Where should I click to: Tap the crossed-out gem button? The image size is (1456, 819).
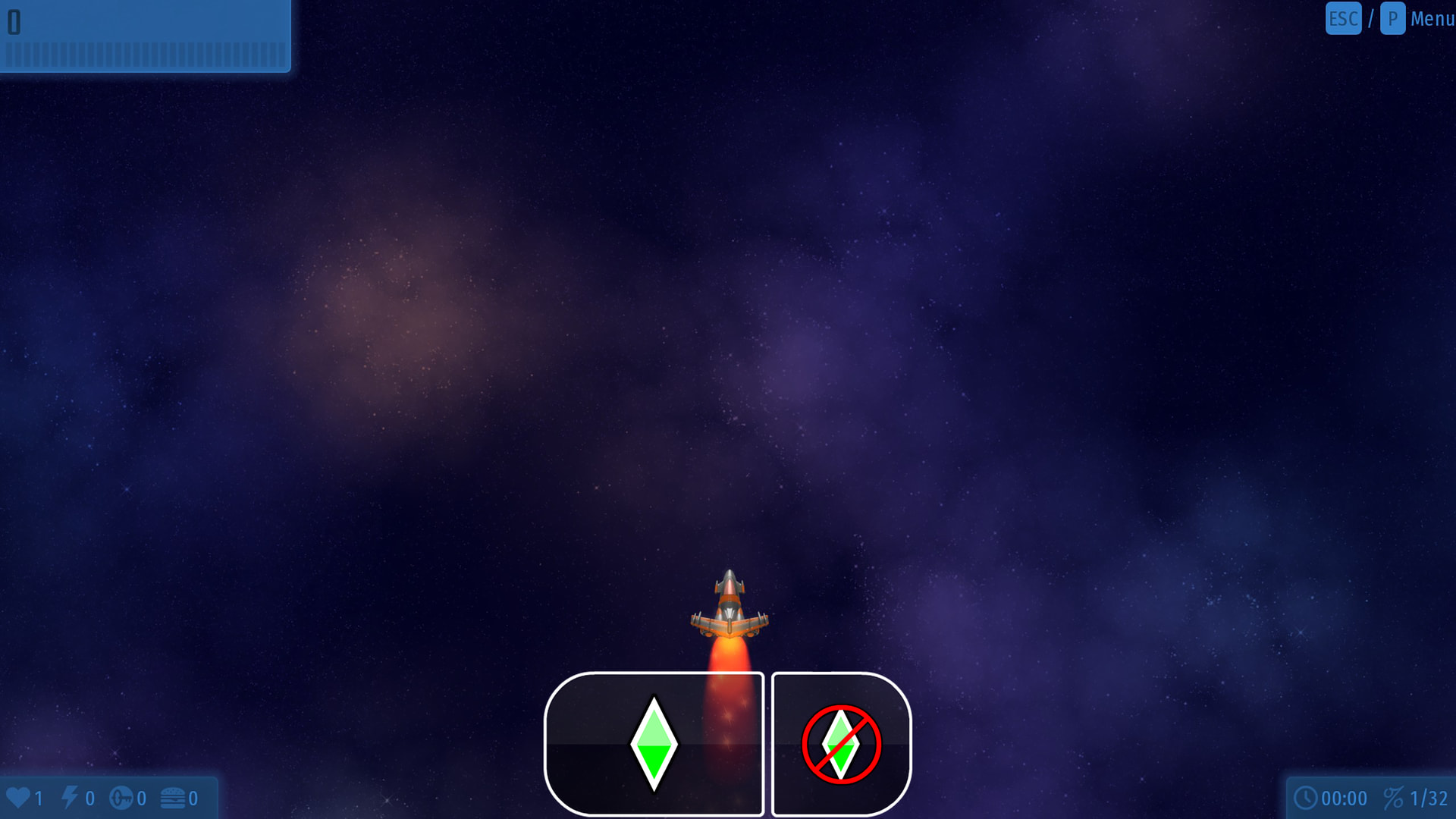[841, 744]
